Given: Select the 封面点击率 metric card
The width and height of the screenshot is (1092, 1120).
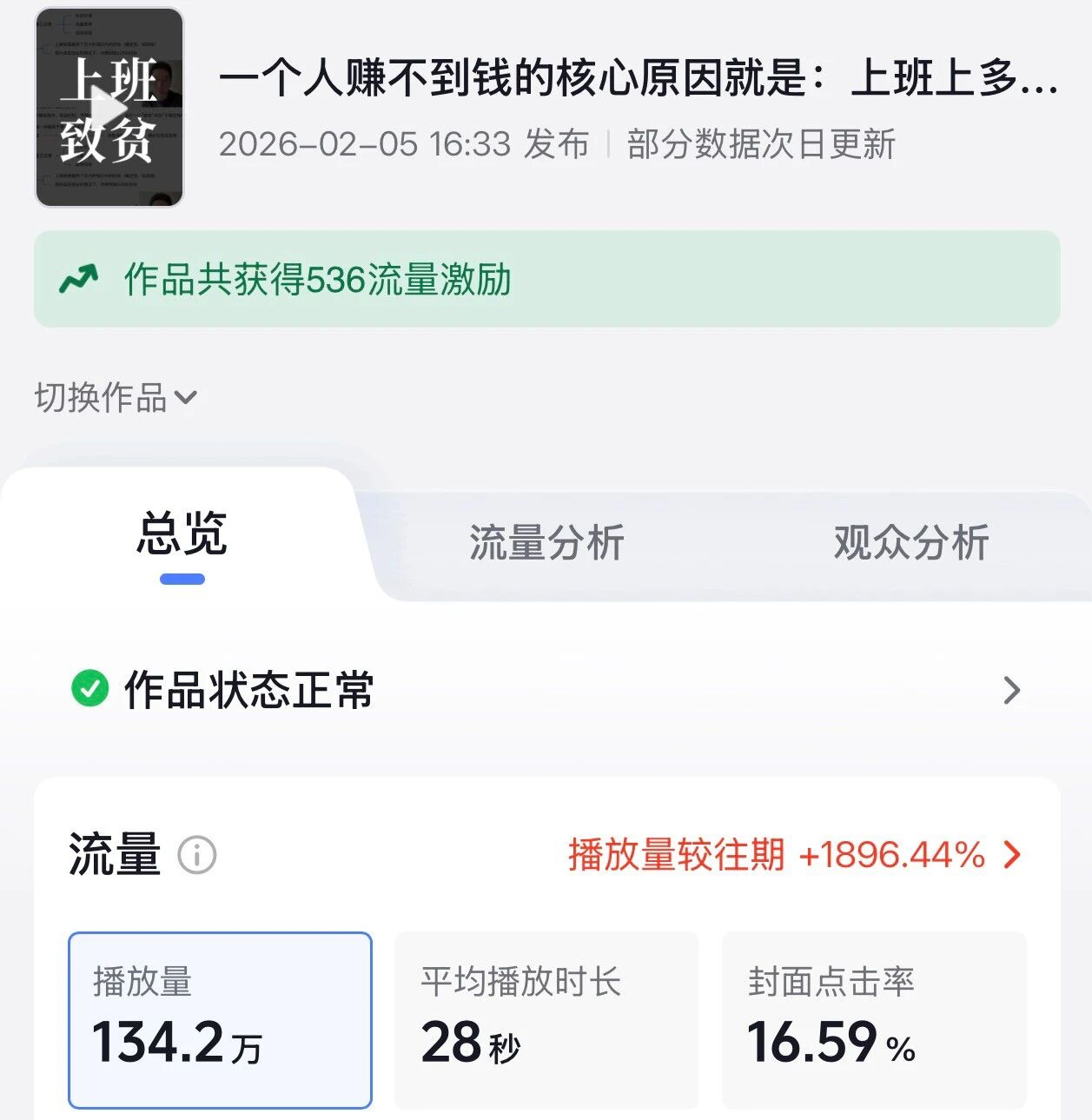Looking at the screenshot, I should click(874, 1020).
